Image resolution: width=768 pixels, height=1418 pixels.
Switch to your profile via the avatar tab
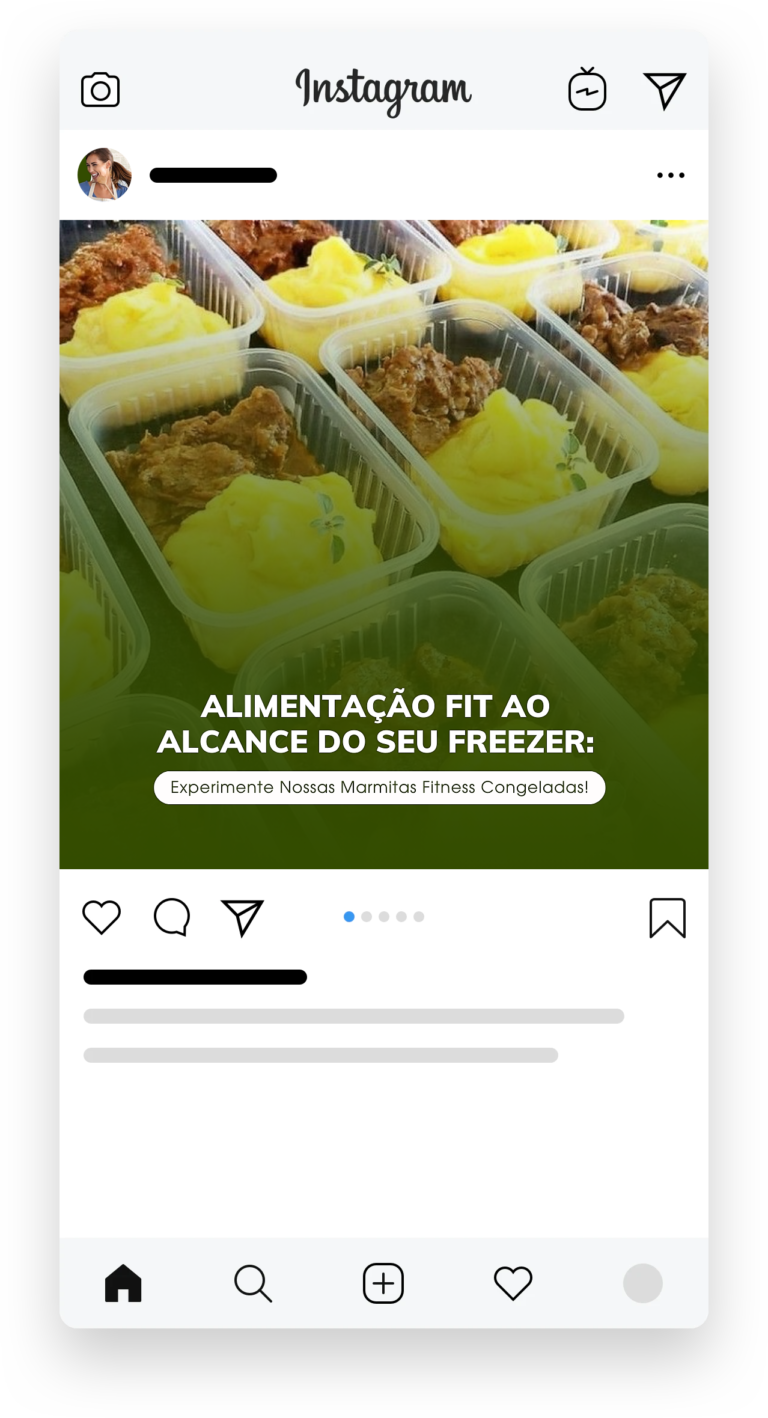(643, 1283)
